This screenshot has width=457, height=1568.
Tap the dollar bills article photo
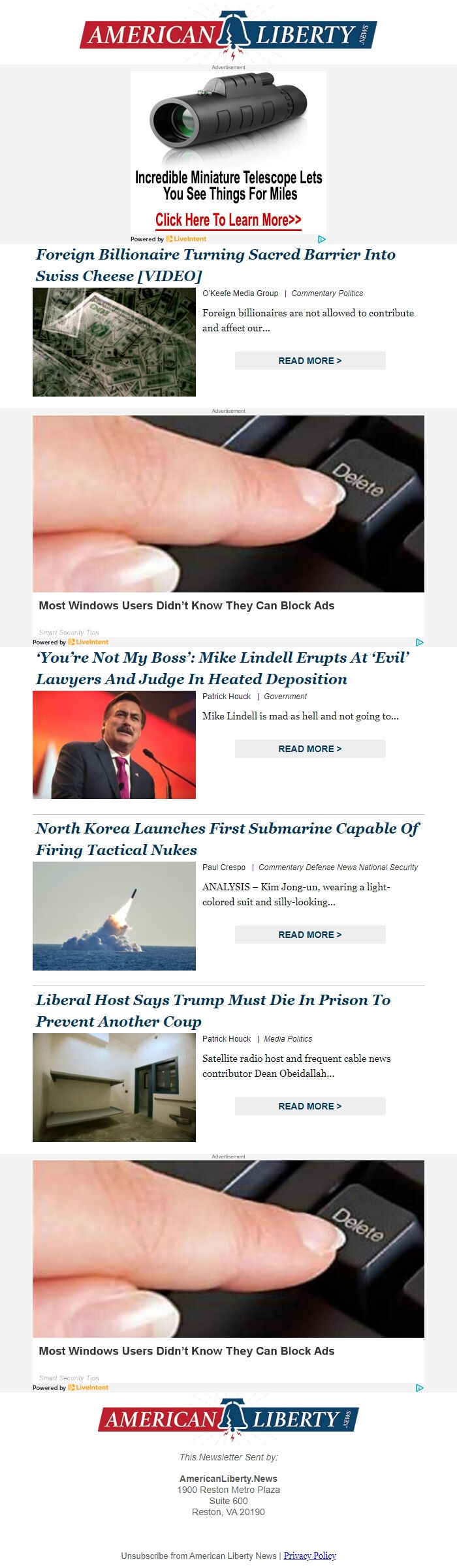pyautogui.click(x=114, y=342)
